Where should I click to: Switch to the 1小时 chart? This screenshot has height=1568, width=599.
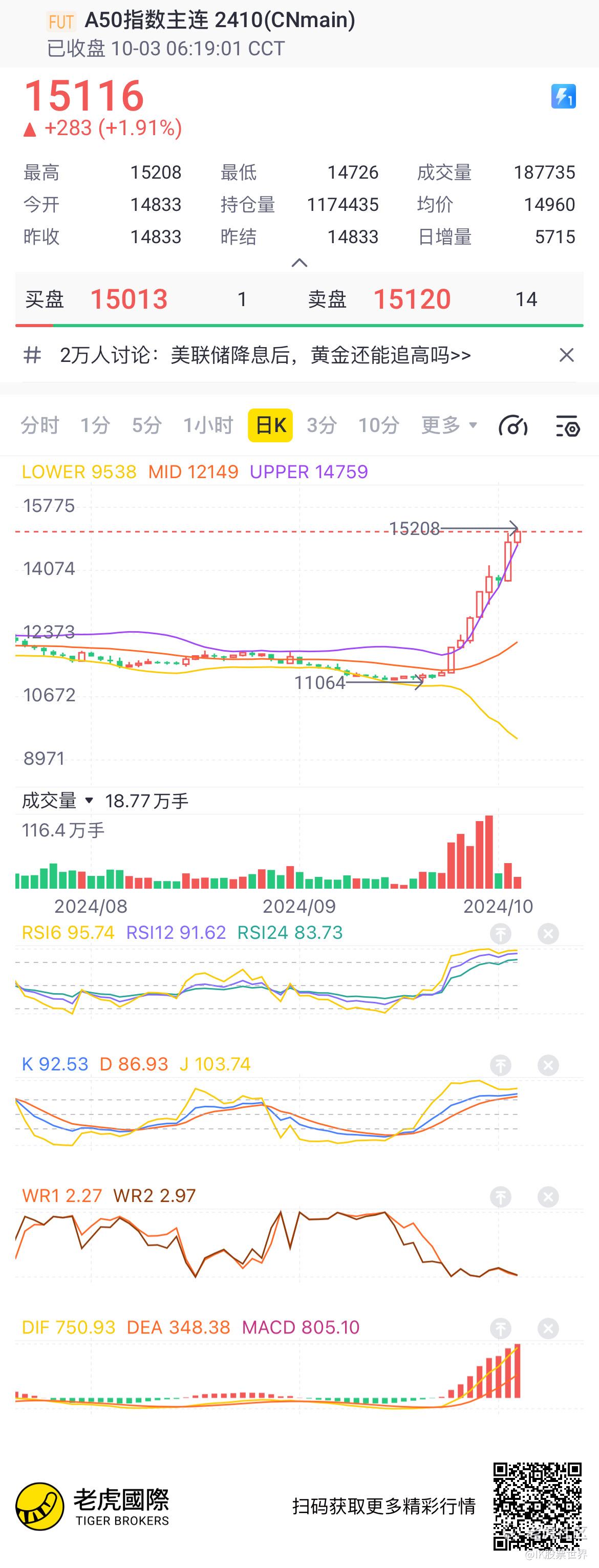pyautogui.click(x=209, y=425)
